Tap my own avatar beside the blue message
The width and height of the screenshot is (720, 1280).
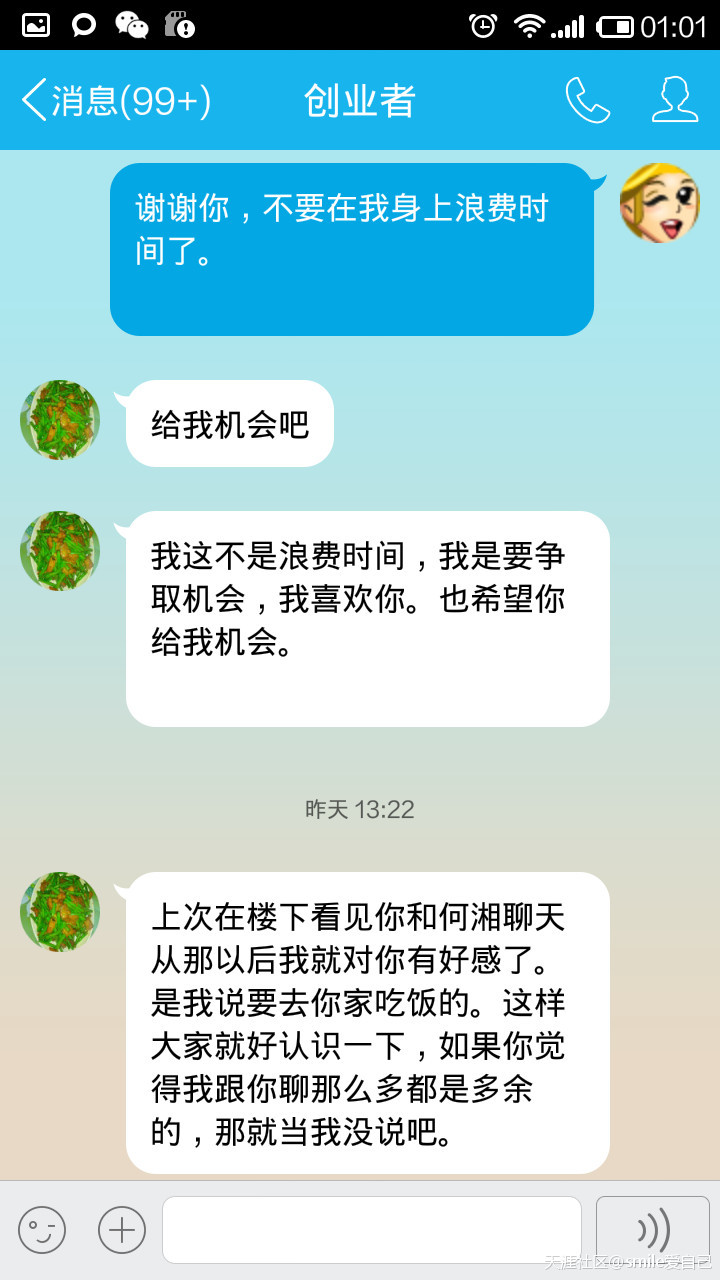tap(660, 203)
